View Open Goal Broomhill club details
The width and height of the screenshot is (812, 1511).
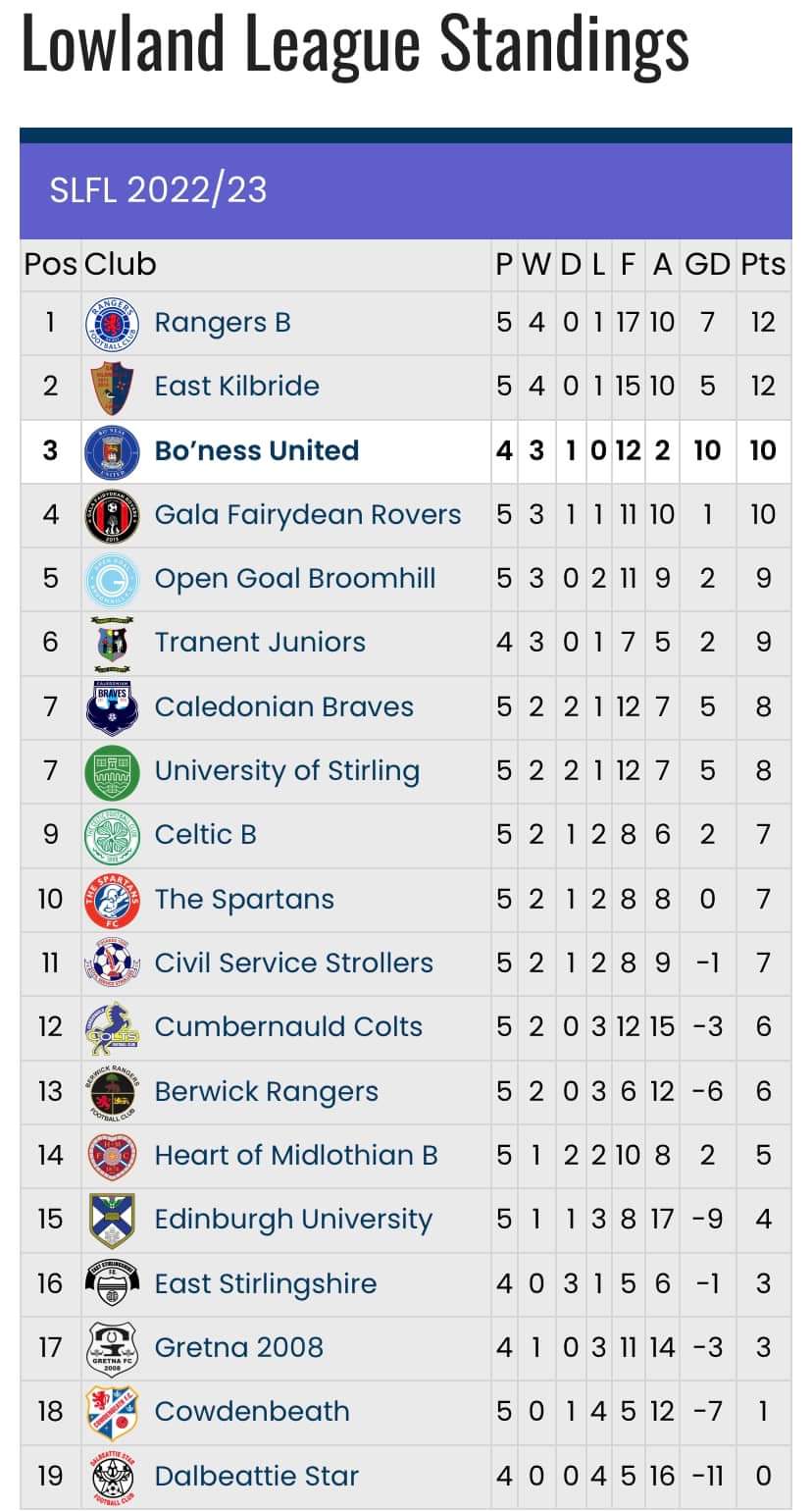coord(295,579)
